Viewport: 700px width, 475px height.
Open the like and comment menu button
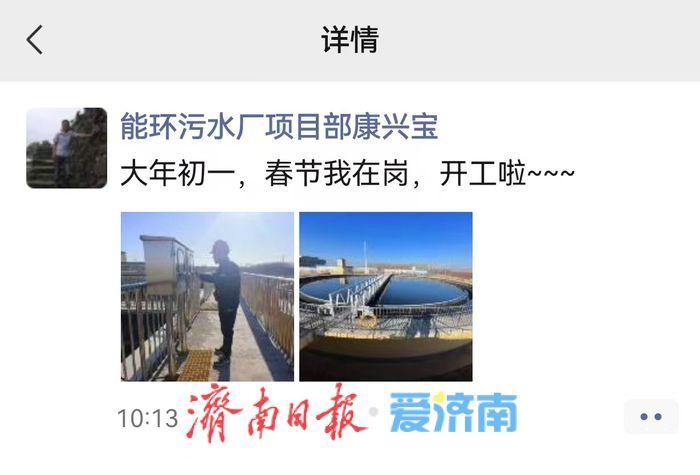[x=651, y=417]
